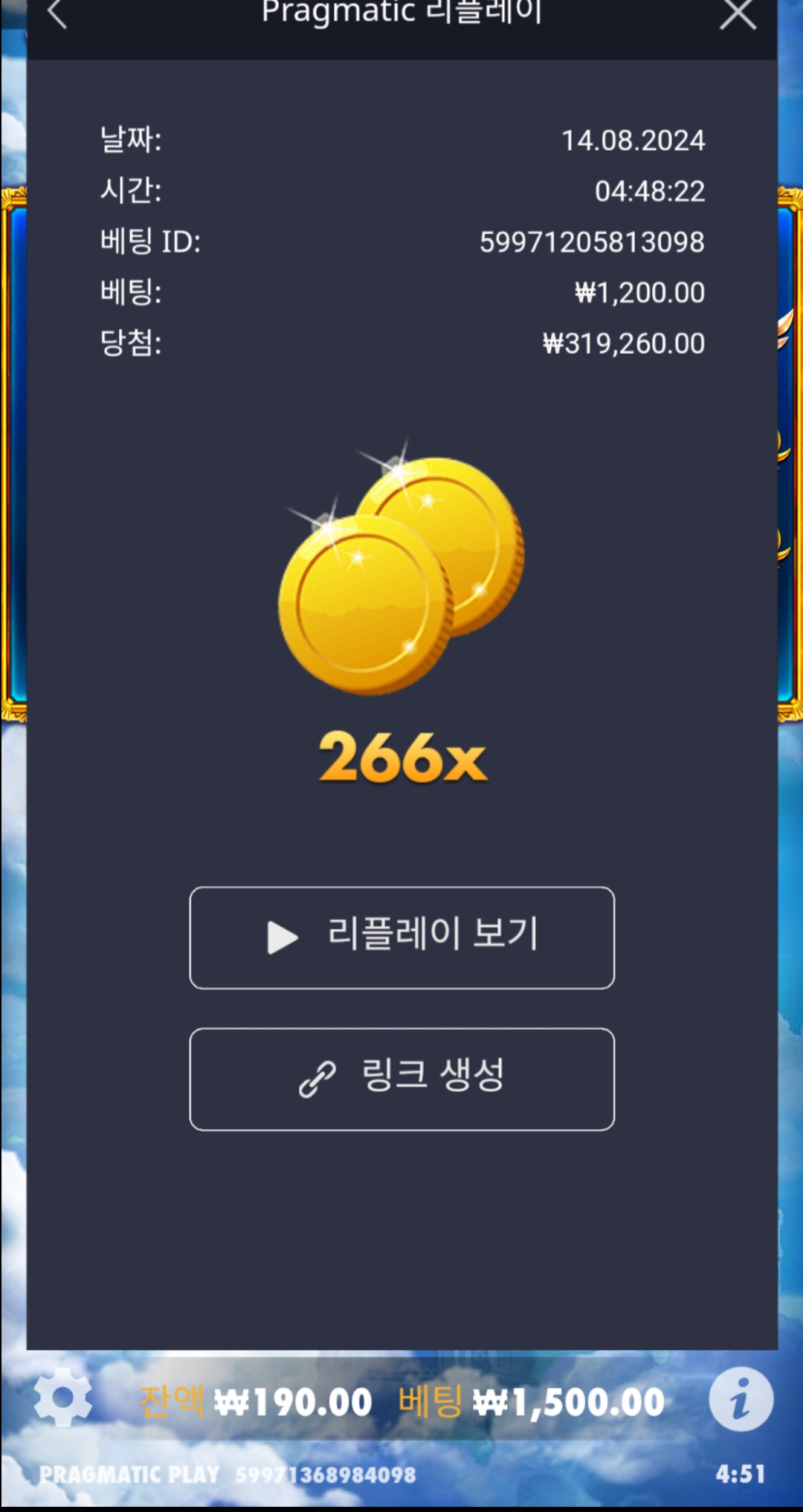Tap the 리플레이 보기 button
This screenshot has width=803, height=1512.
click(401, 937)
